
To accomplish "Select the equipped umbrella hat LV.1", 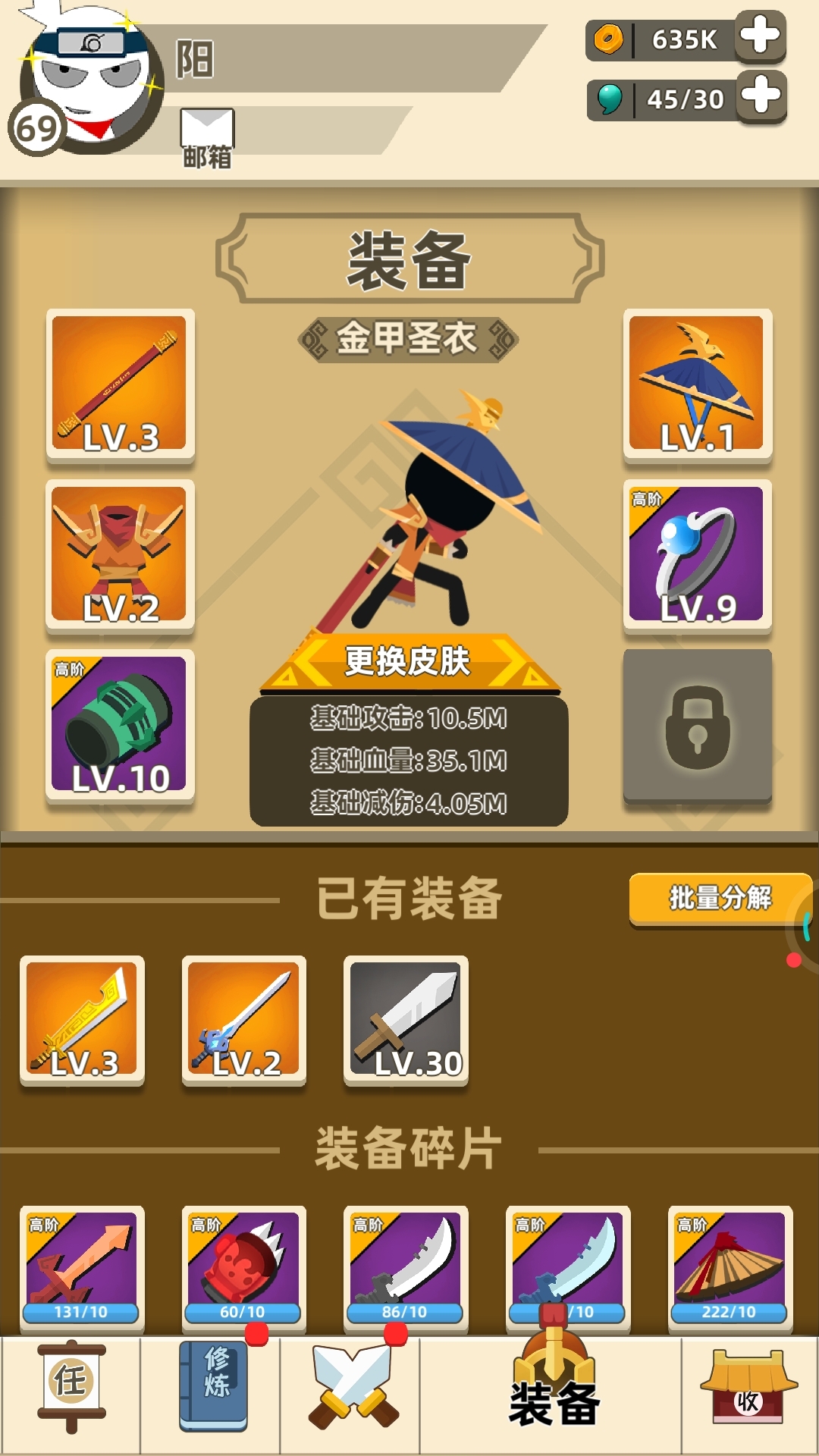I will click(697, 384).
